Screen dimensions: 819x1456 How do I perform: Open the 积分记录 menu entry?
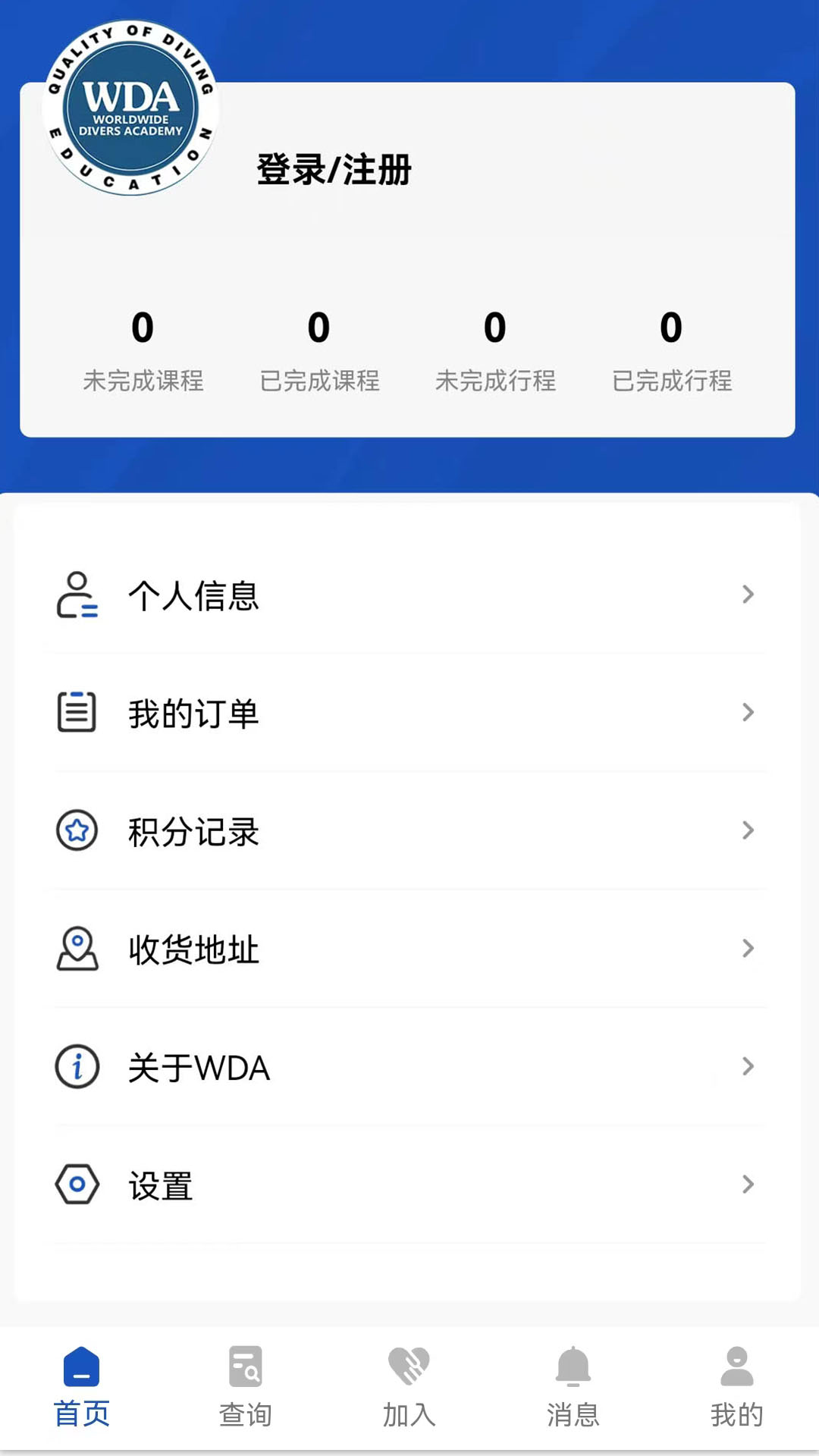point(193,832)
